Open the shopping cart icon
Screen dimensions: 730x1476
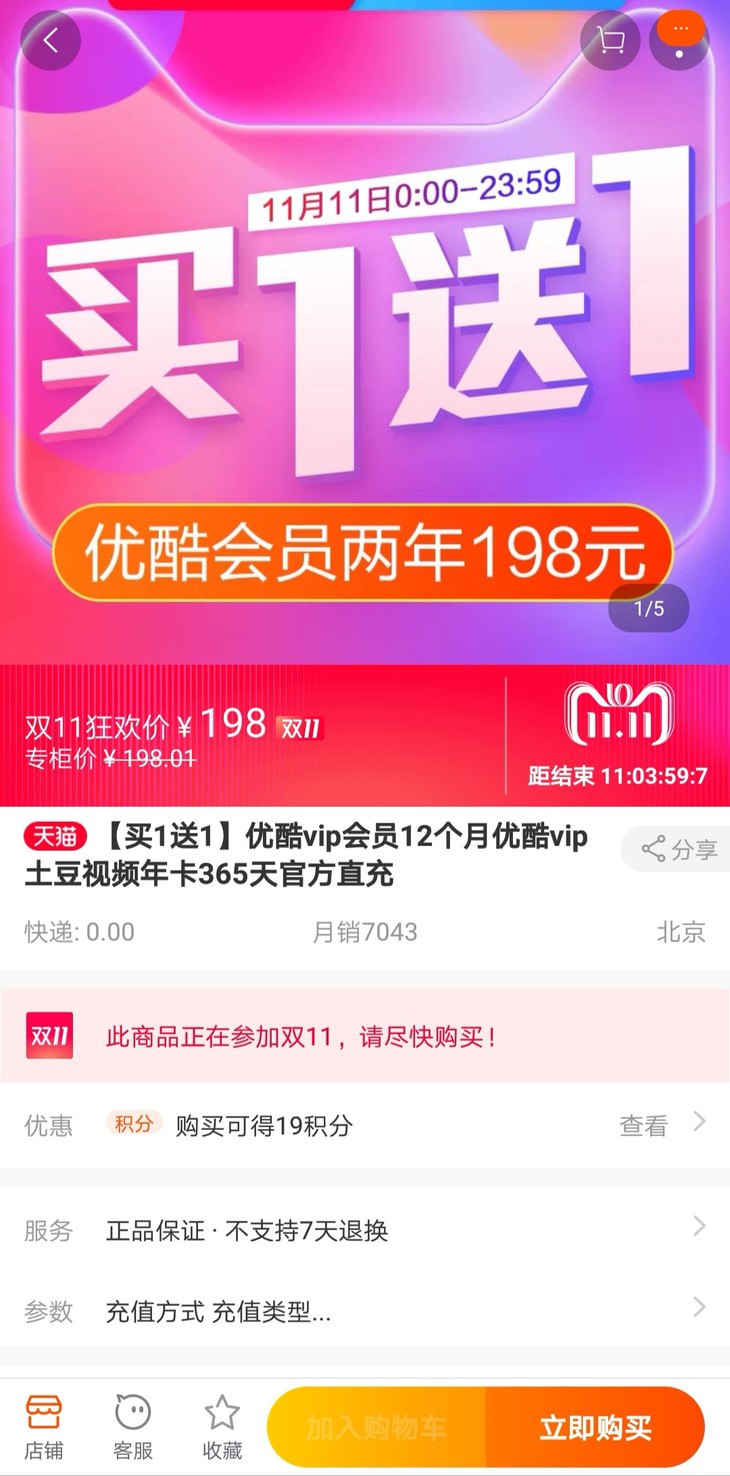click(610, 41)
